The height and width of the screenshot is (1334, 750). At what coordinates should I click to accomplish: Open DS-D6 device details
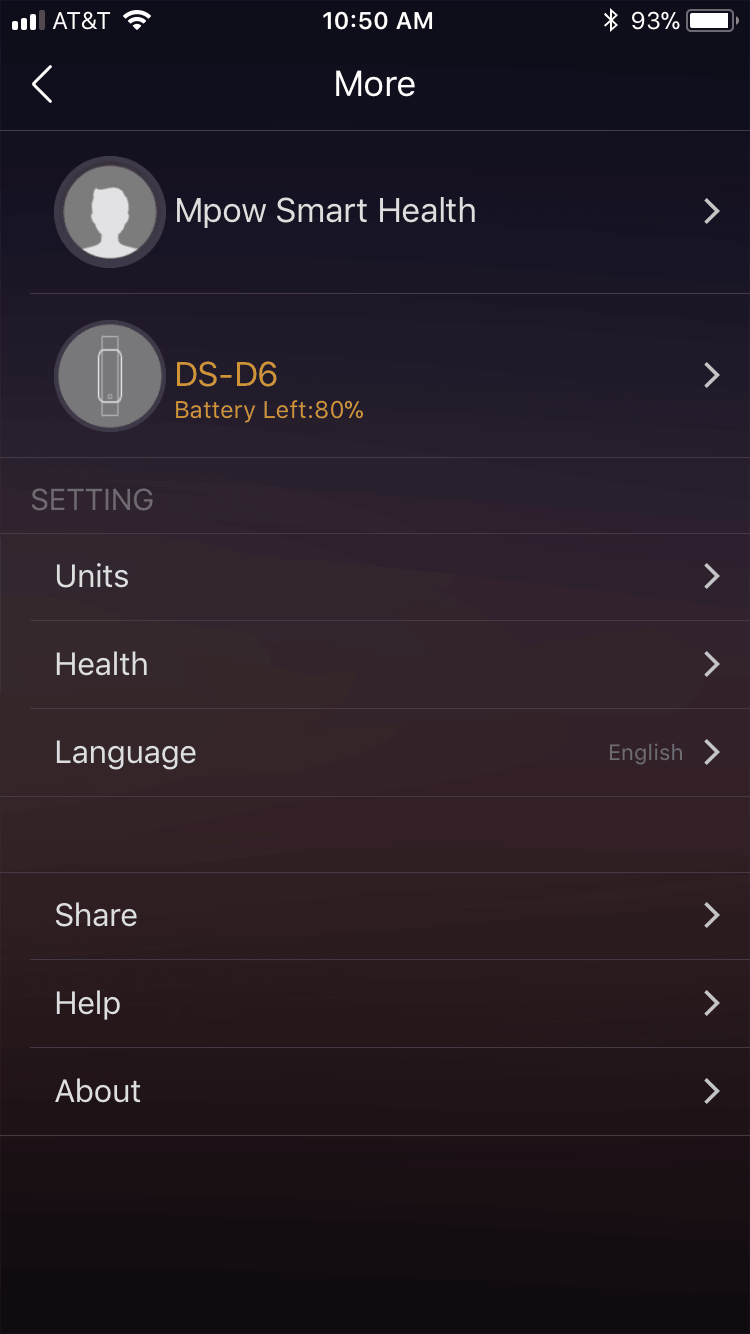point(375,376)
